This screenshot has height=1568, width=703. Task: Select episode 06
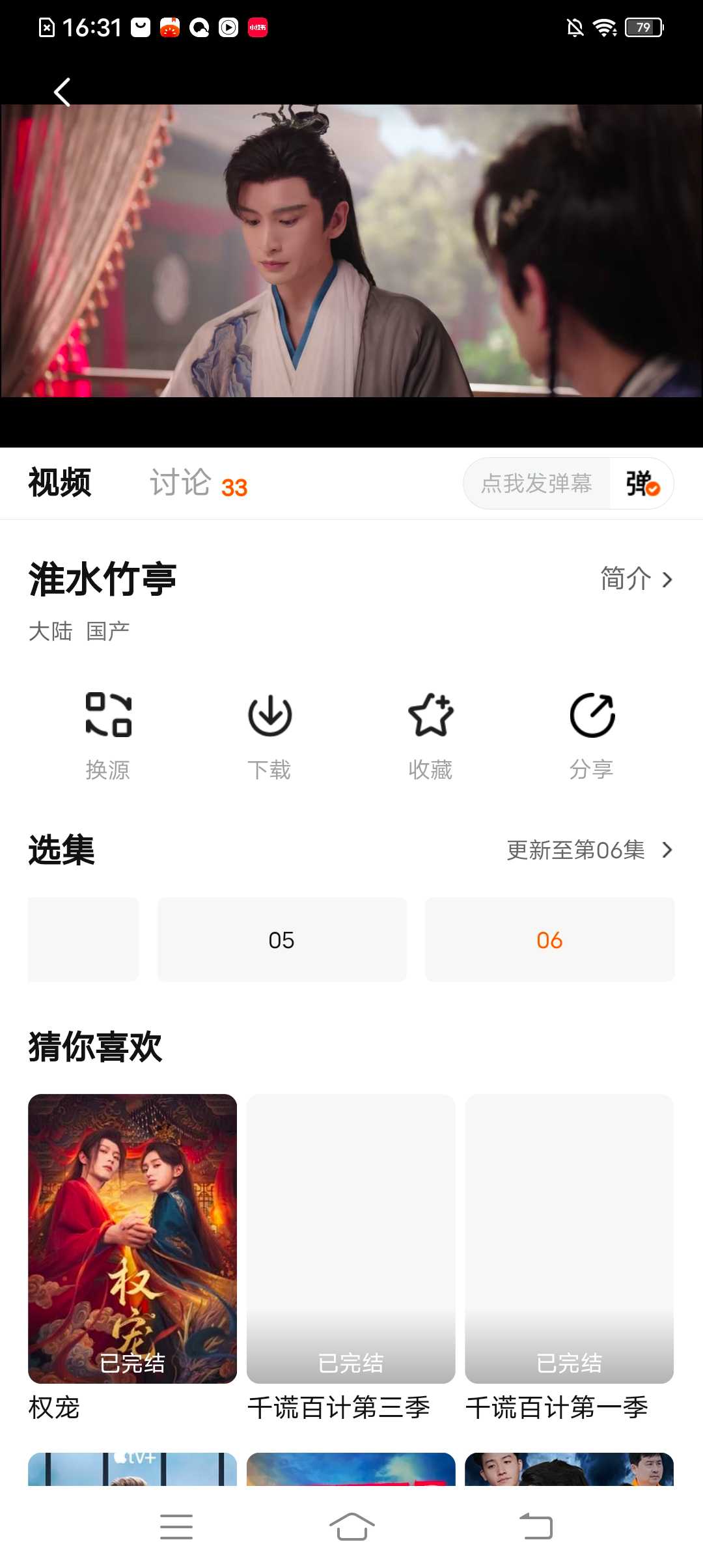(549, 940)
